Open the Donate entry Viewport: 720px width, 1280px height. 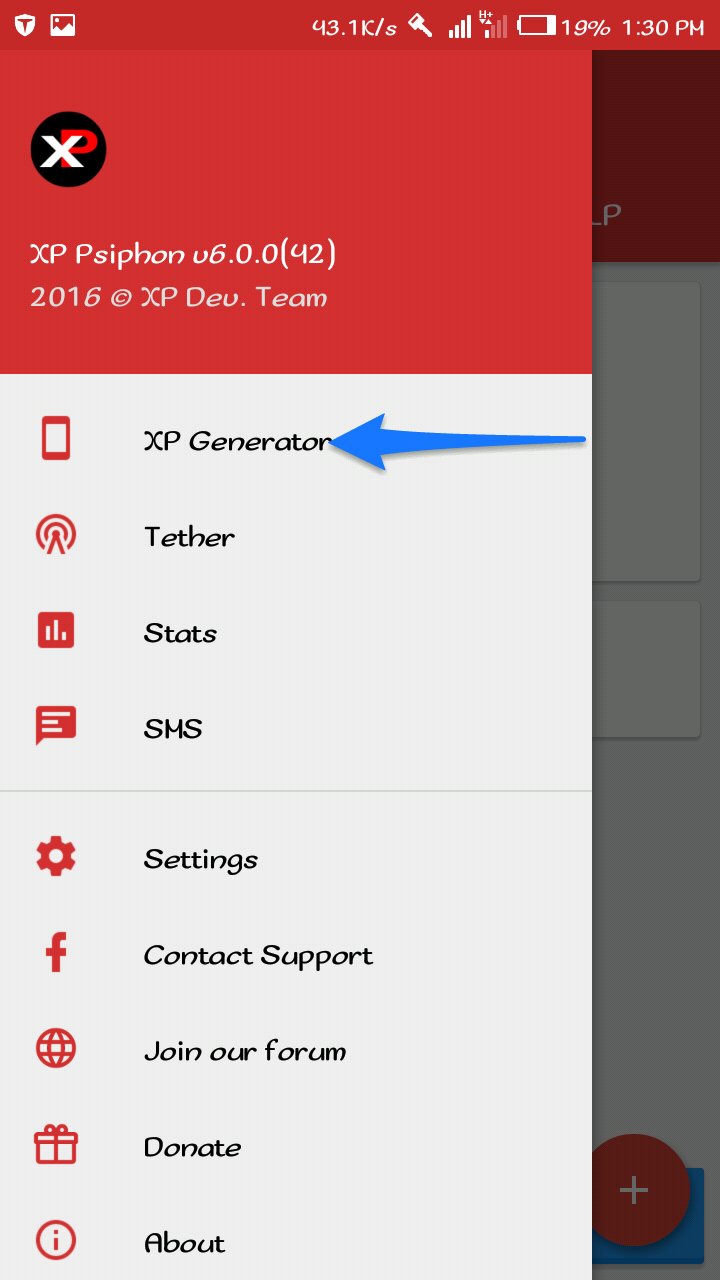pos(193,1147)
